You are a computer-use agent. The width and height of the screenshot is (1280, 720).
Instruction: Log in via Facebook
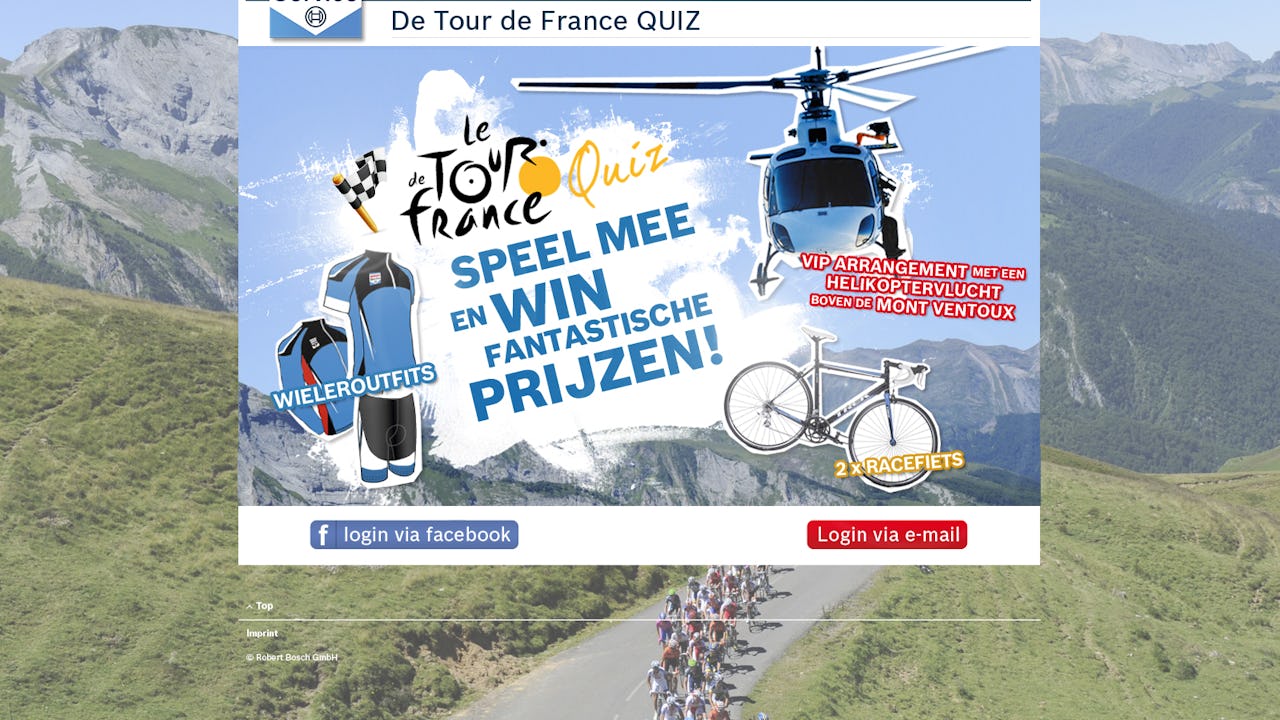pos(414,535)
